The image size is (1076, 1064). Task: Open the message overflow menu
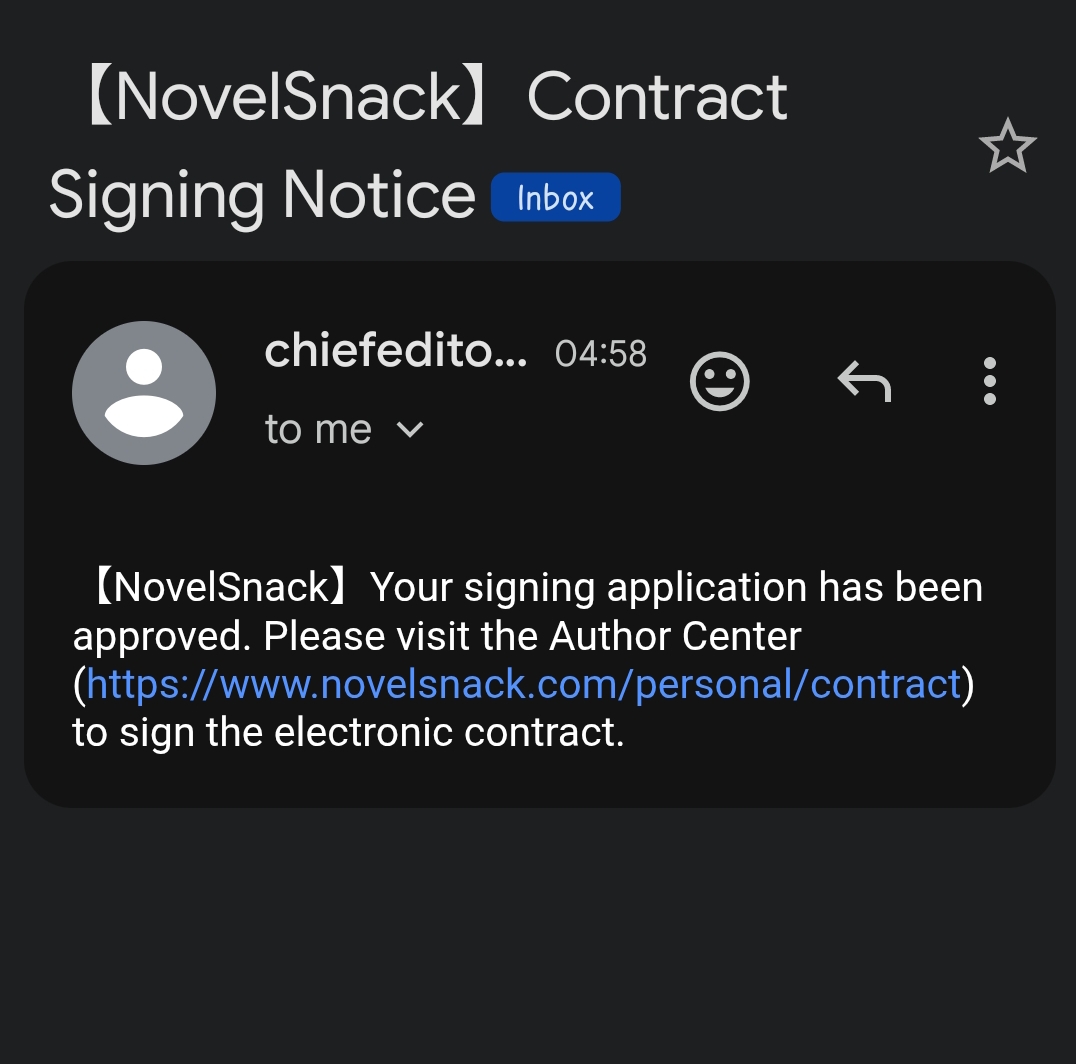click(990, 381)
